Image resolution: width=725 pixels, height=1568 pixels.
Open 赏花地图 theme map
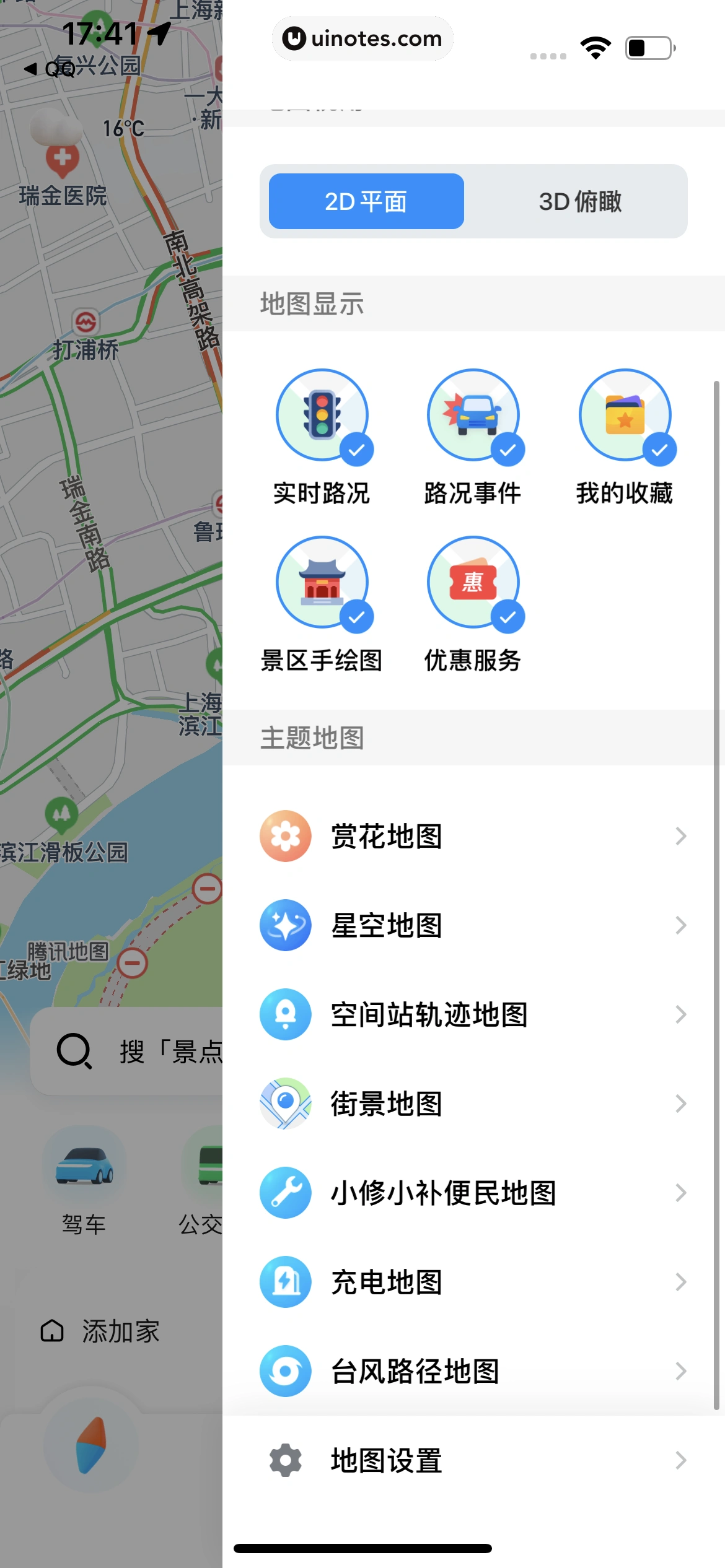(473, 836)
